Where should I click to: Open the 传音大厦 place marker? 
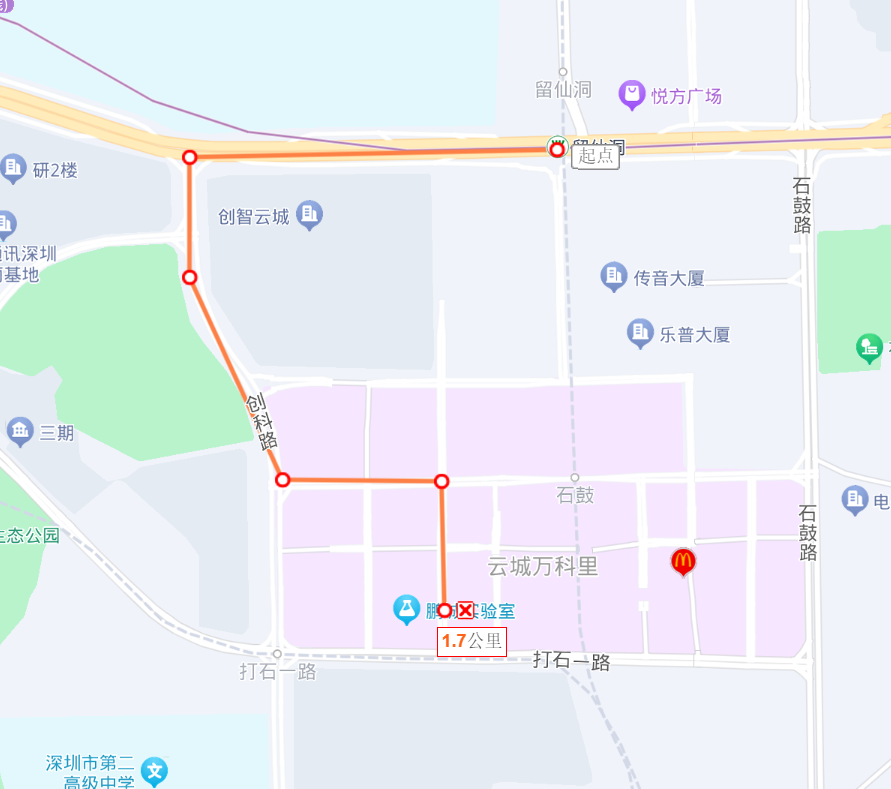[x=613, y=276]
